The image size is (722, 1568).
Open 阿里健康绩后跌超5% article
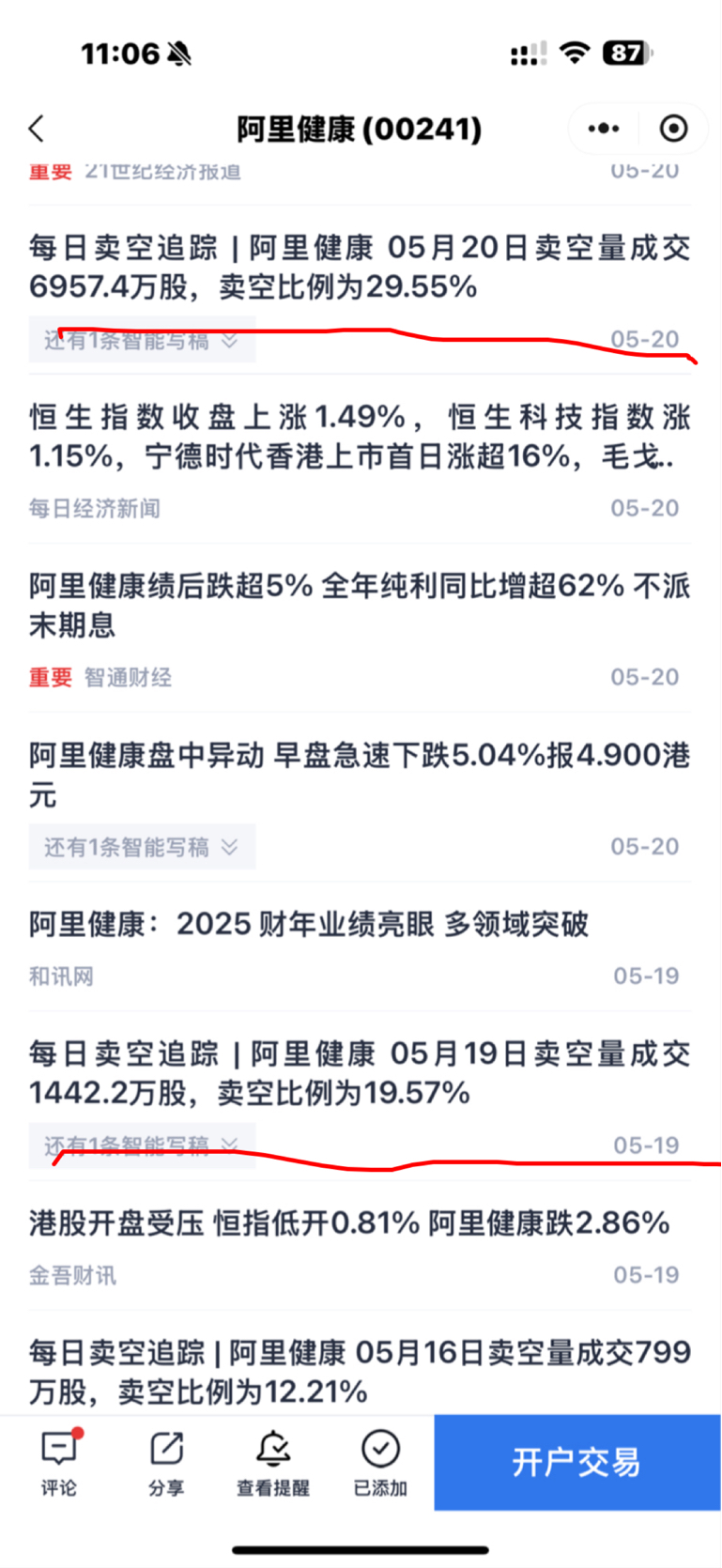pyautogui.click(x=360, y=606)
